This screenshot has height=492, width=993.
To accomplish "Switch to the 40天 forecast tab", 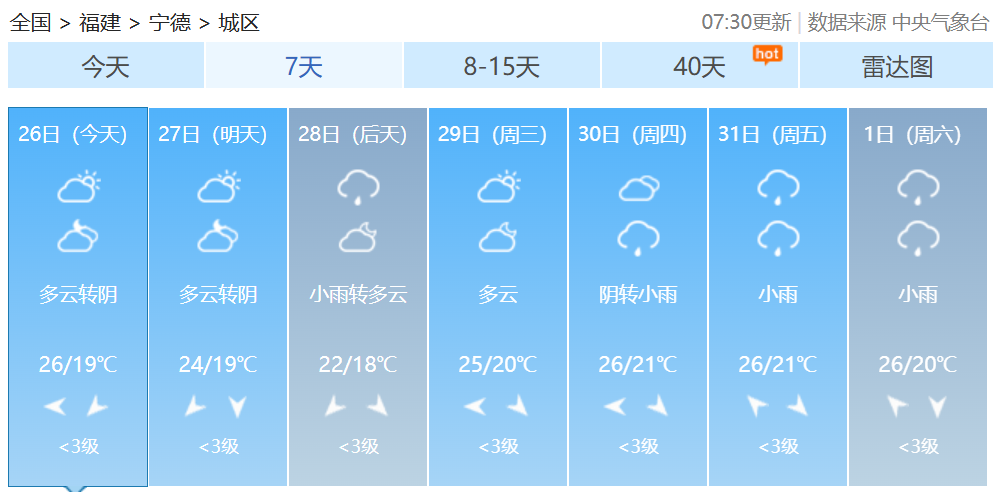I will 699,67.
